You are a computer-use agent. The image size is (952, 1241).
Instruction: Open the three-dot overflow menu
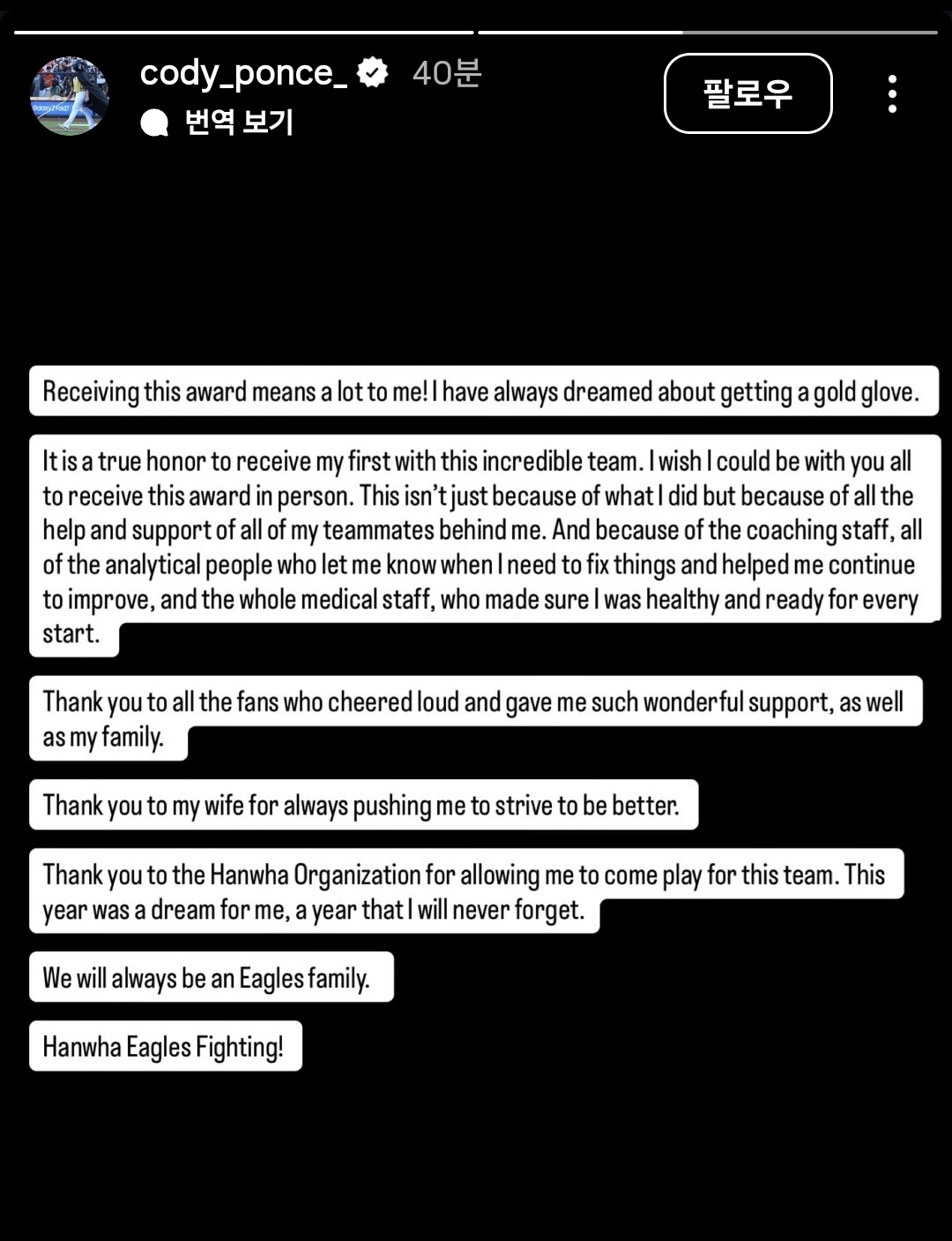tap(892, 93)
